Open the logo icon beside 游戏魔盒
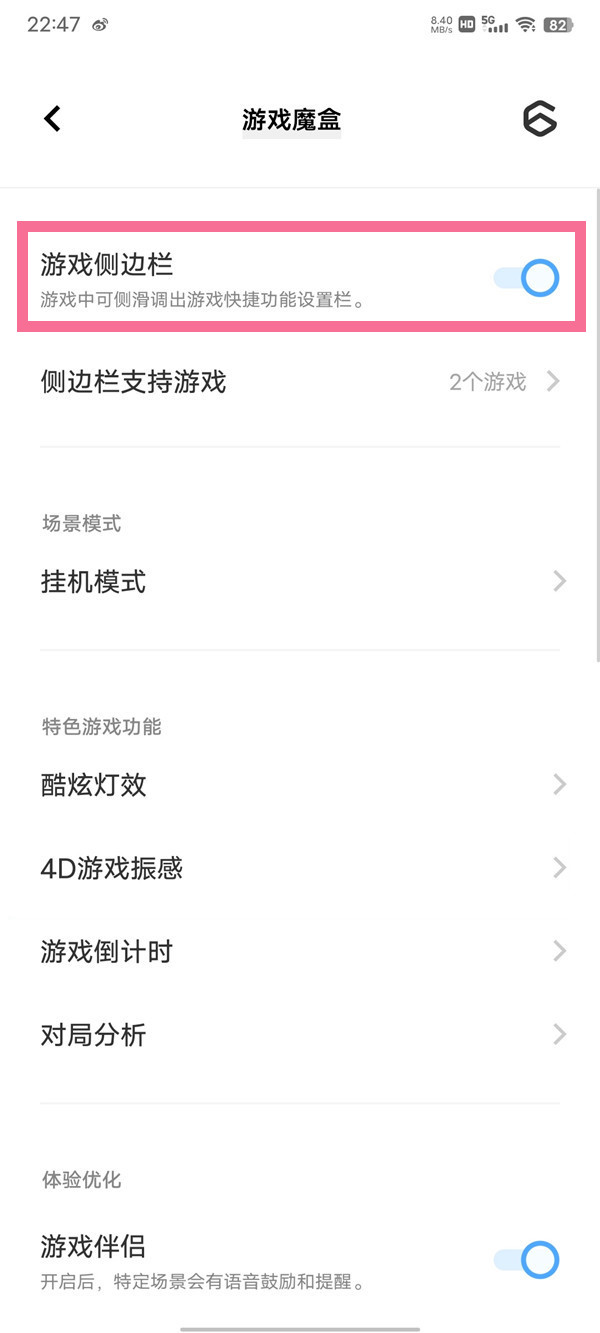Screen dimensions: 600x1333 pos(540,119)
